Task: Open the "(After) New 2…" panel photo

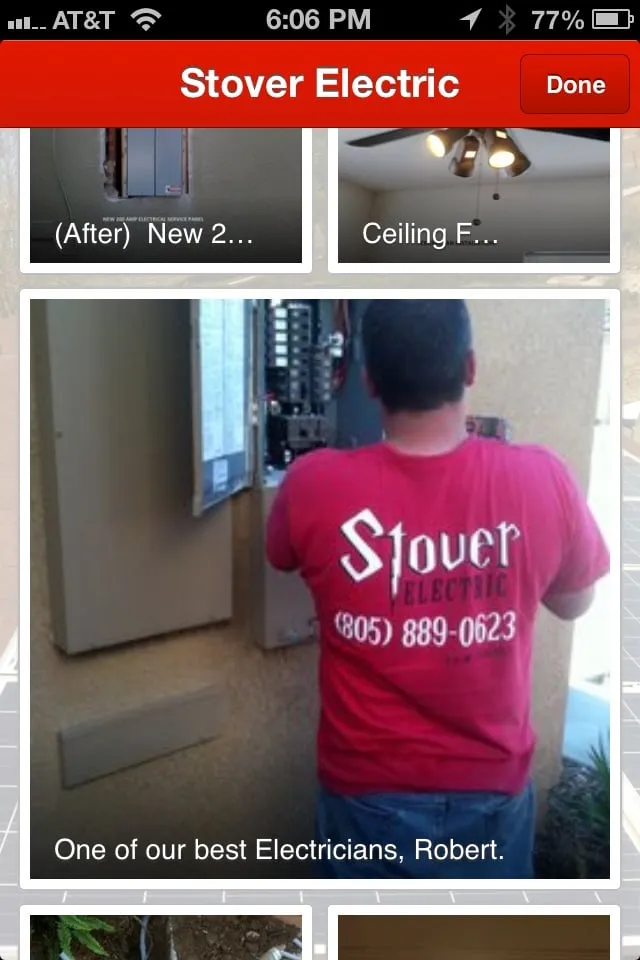Action: coord(166,196)
